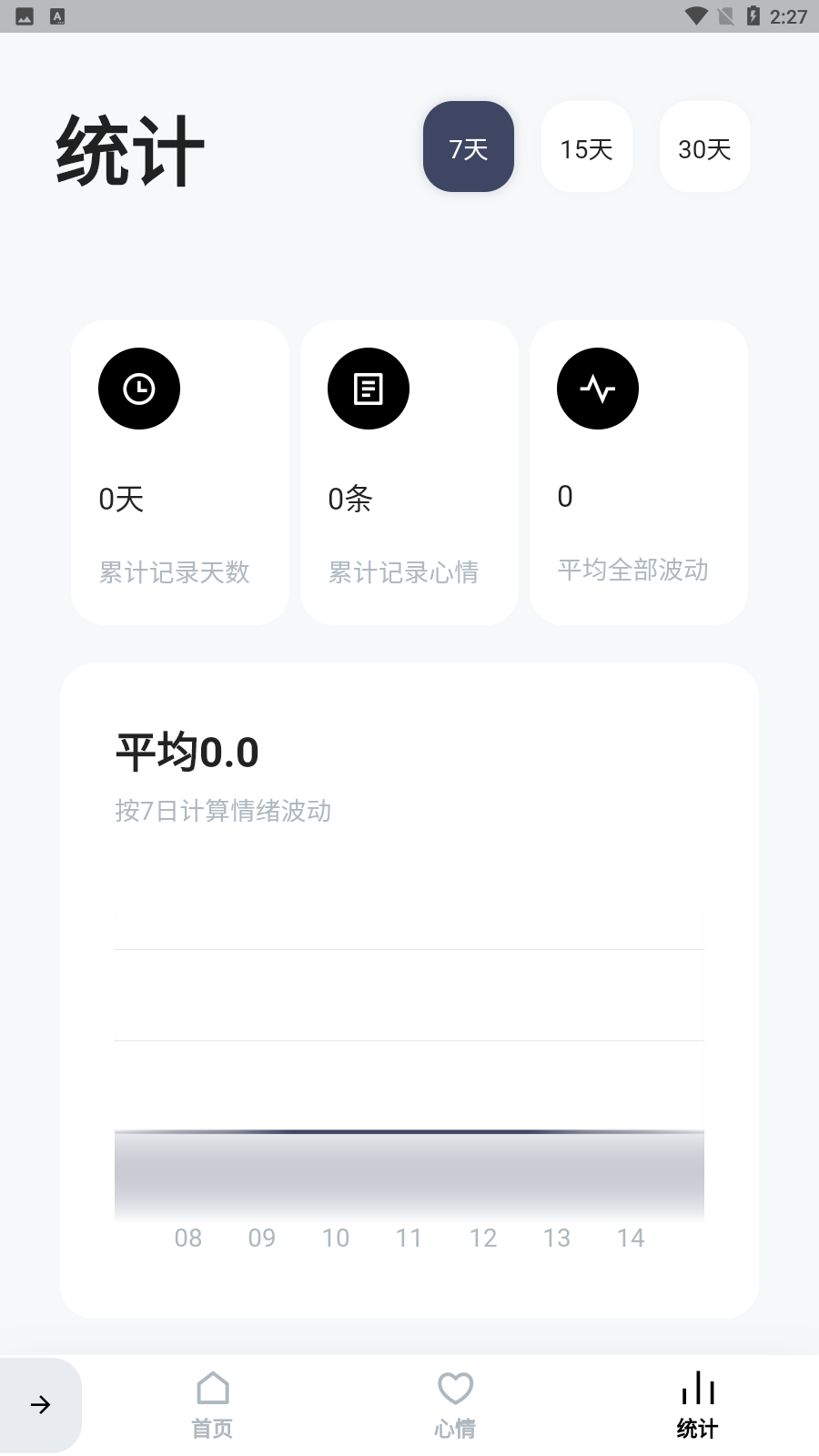
Task: Click the arrow button at bottom left
Action: (41, 1404)
